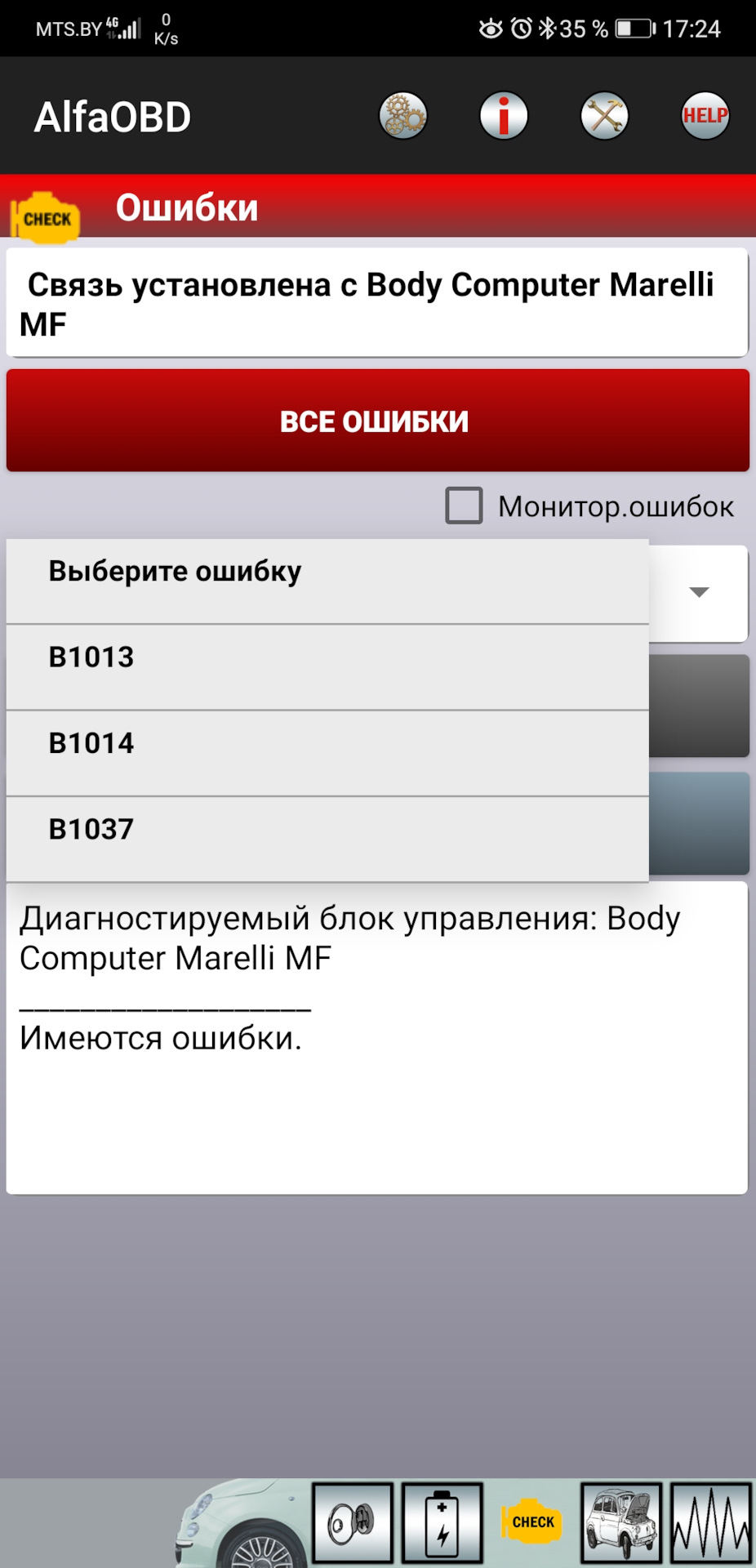Open the car with open hood button
This screenshot has height=1568, width=756.
[x=620, y=1522]
